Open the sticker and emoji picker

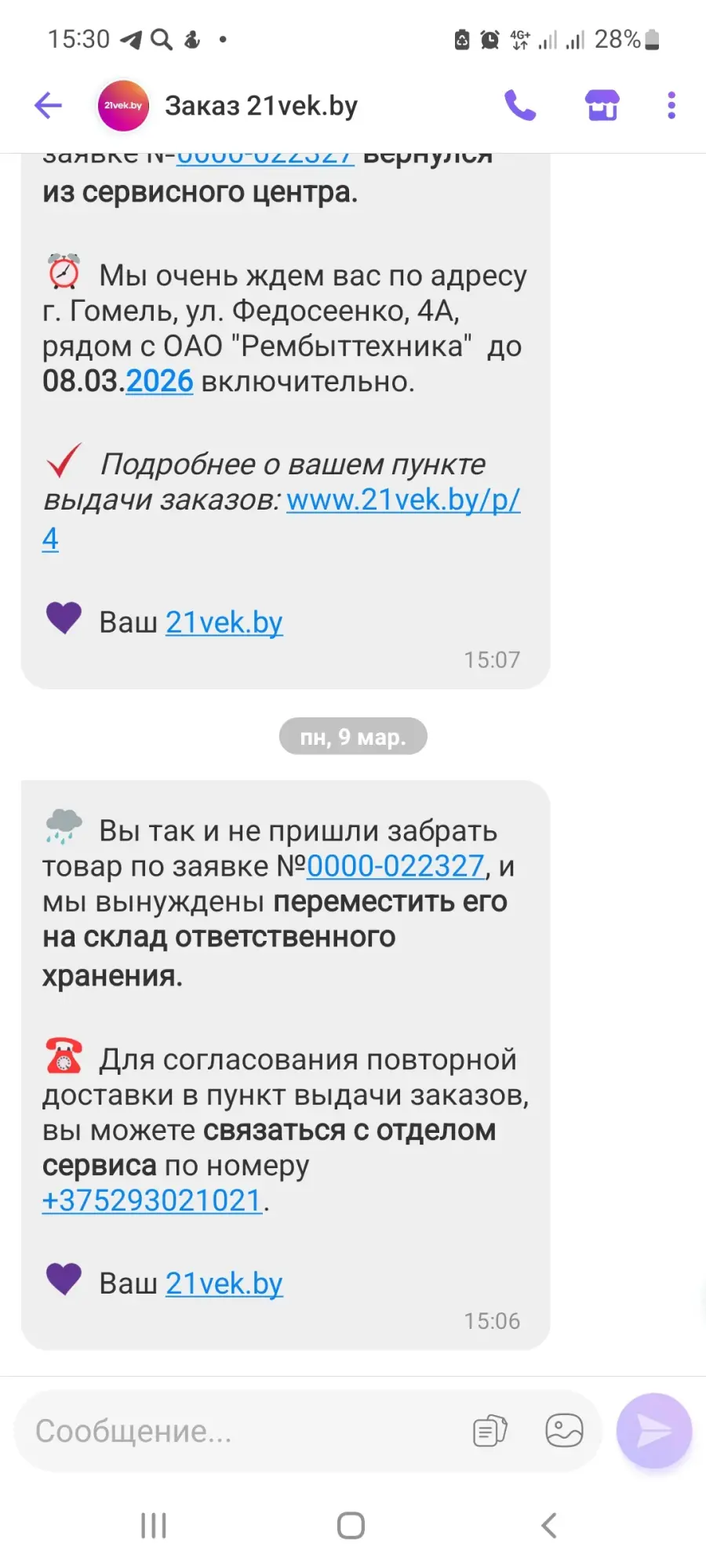(564, 1431)
